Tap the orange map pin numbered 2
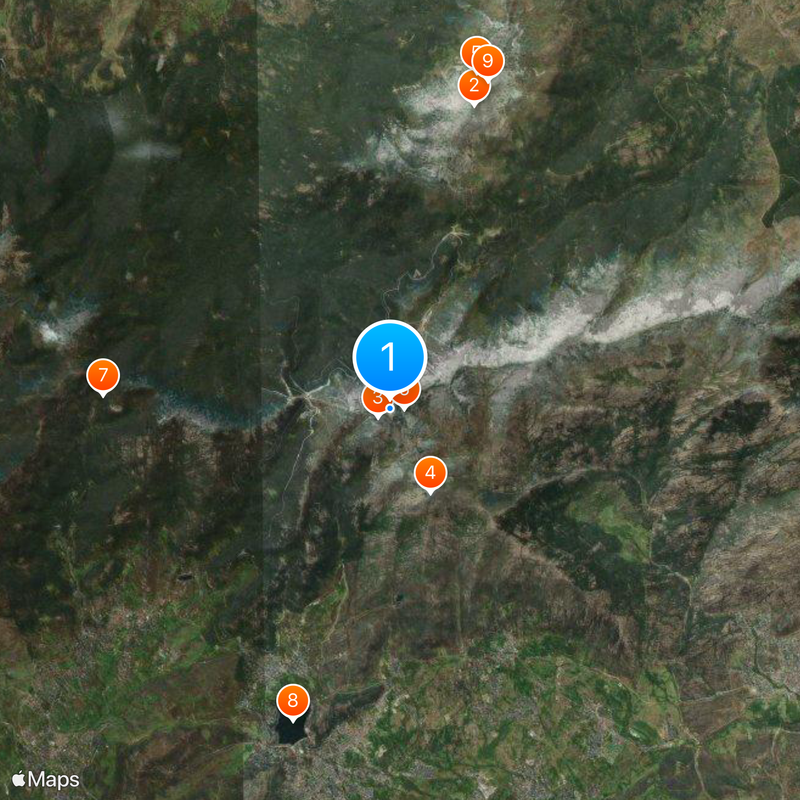This screenshot has height=800, width=800. (473, 86)
